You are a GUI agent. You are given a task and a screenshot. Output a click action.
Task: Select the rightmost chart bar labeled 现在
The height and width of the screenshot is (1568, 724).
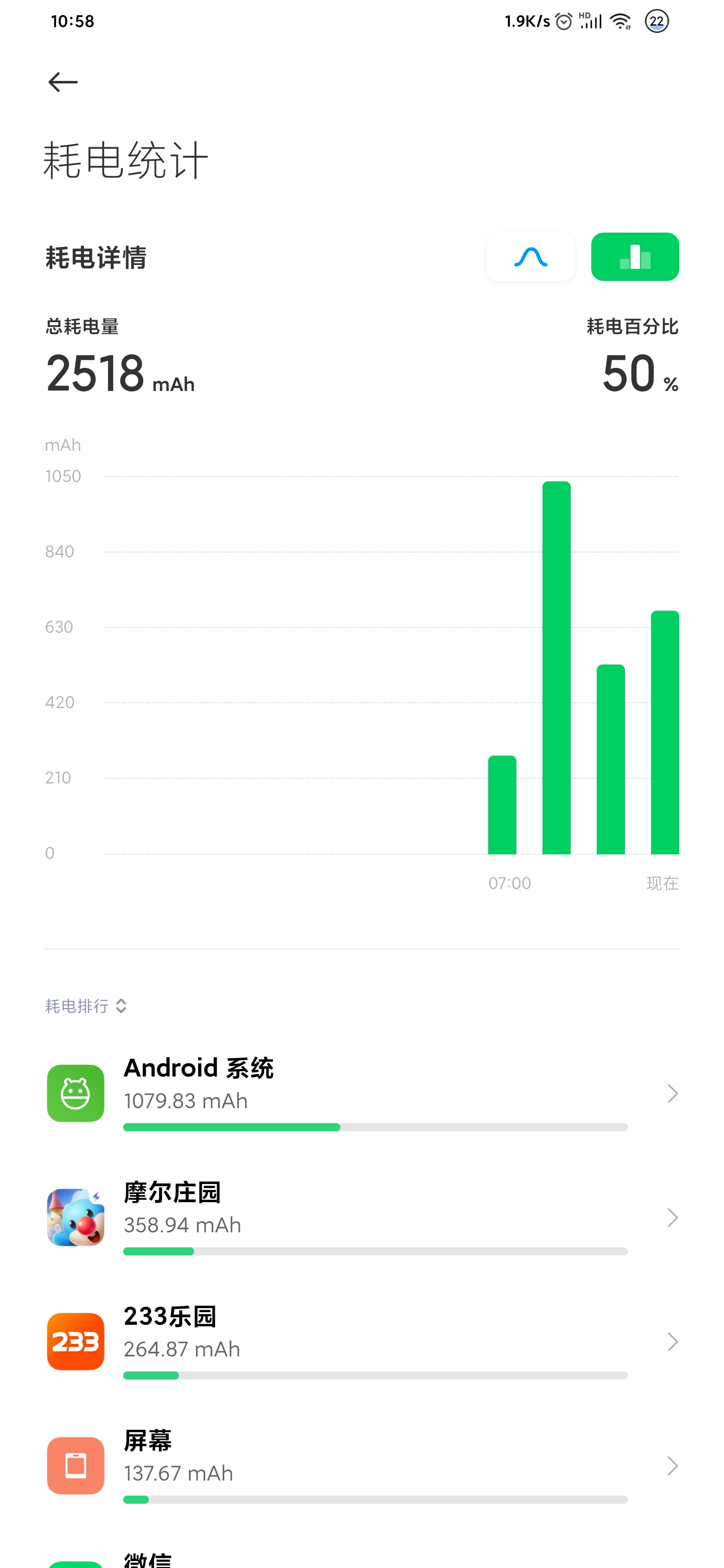click(x=665, y=732)
